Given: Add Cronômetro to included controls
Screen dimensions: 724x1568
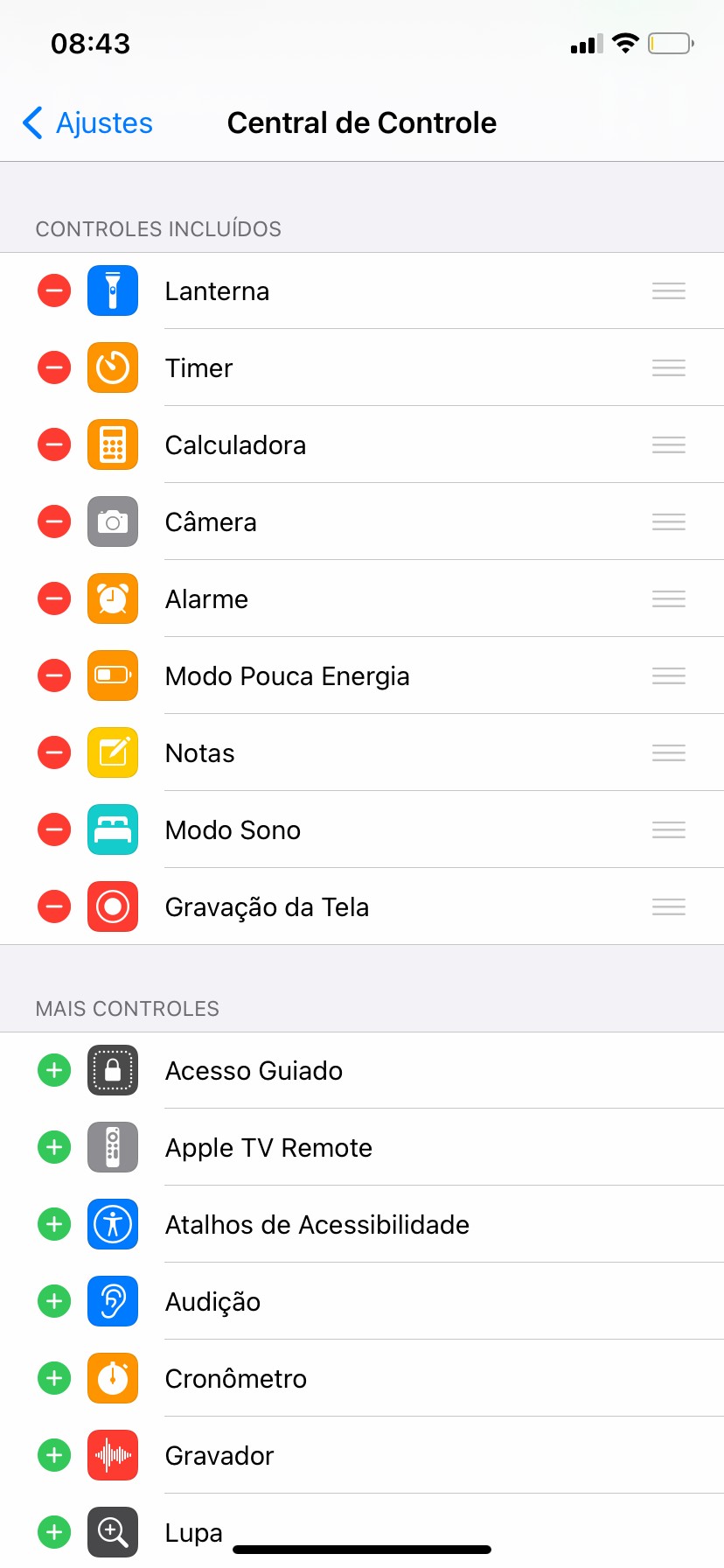Looking at the screenshot, I should (54, 1378).
